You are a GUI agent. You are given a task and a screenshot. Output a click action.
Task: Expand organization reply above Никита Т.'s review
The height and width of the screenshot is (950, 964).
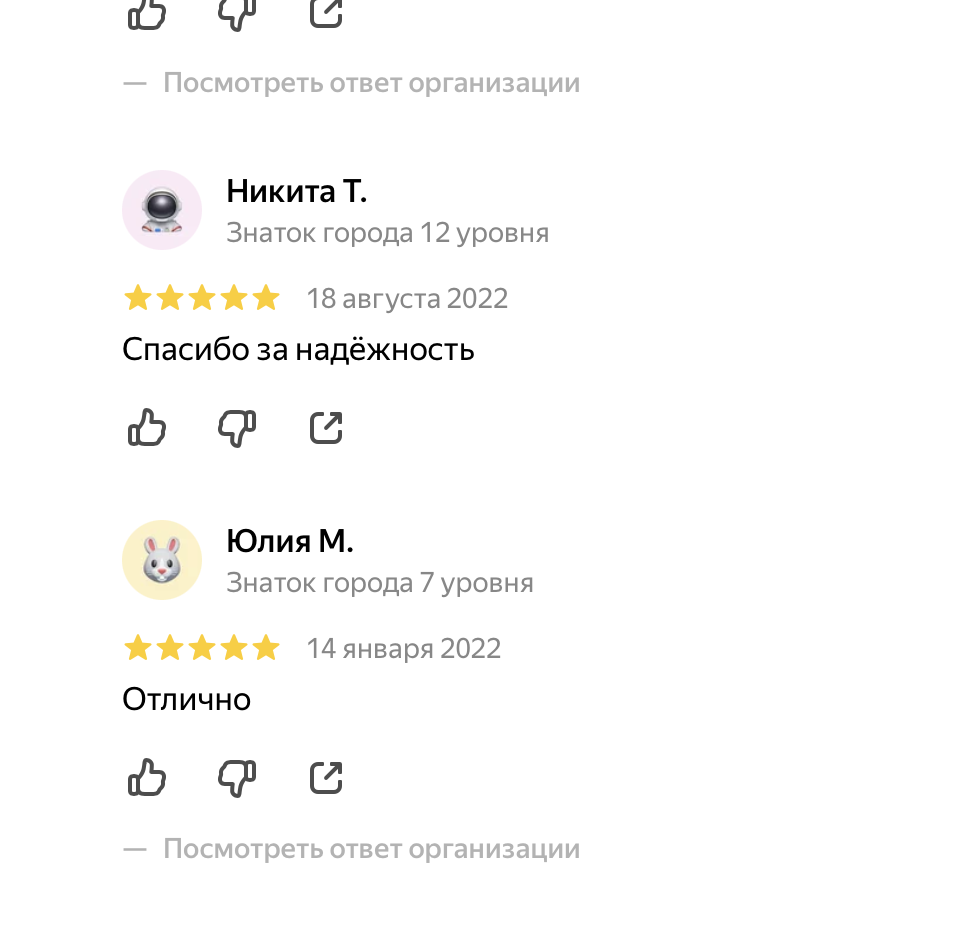tap(371, 82)
